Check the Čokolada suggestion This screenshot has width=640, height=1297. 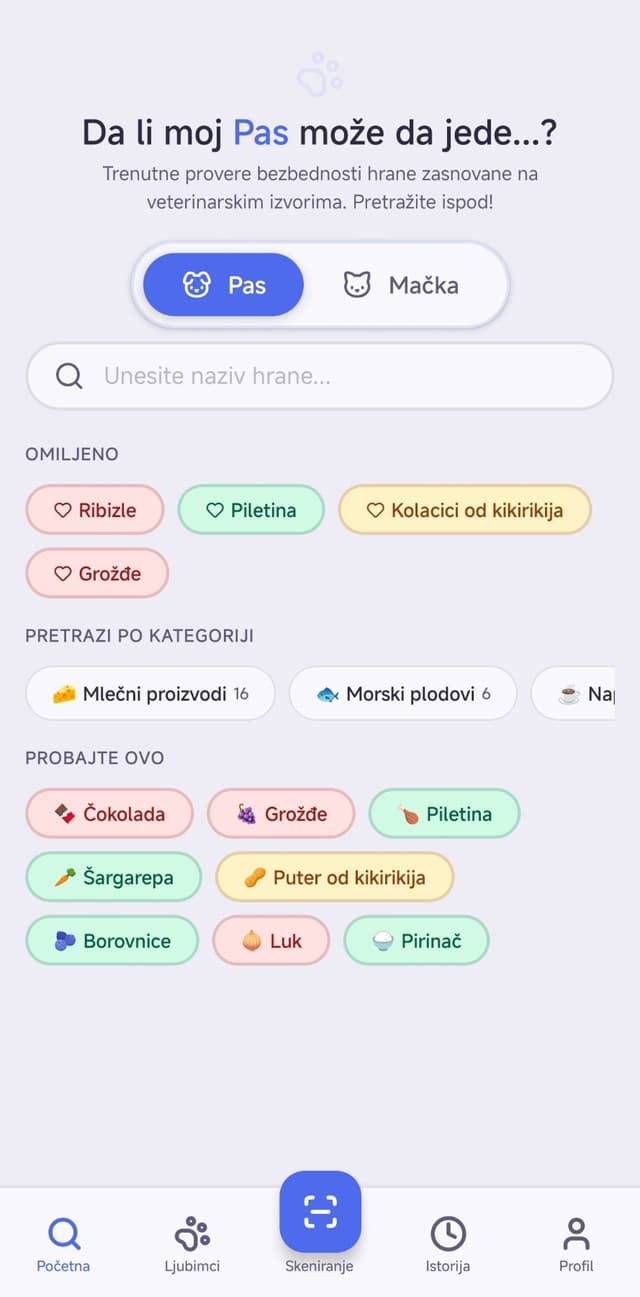pos(109,813)
